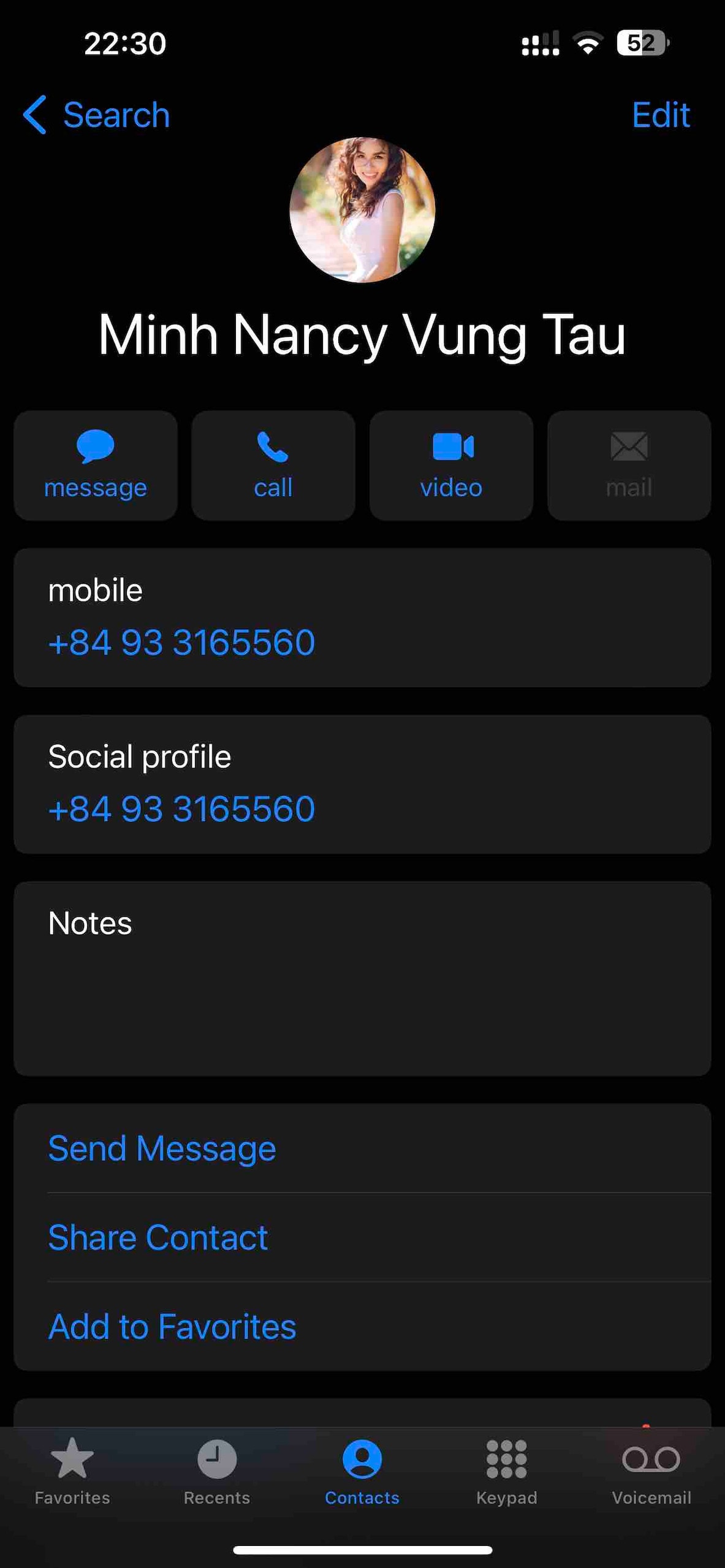
Task: Switch to the Keypad tab
Action: 506,1471
